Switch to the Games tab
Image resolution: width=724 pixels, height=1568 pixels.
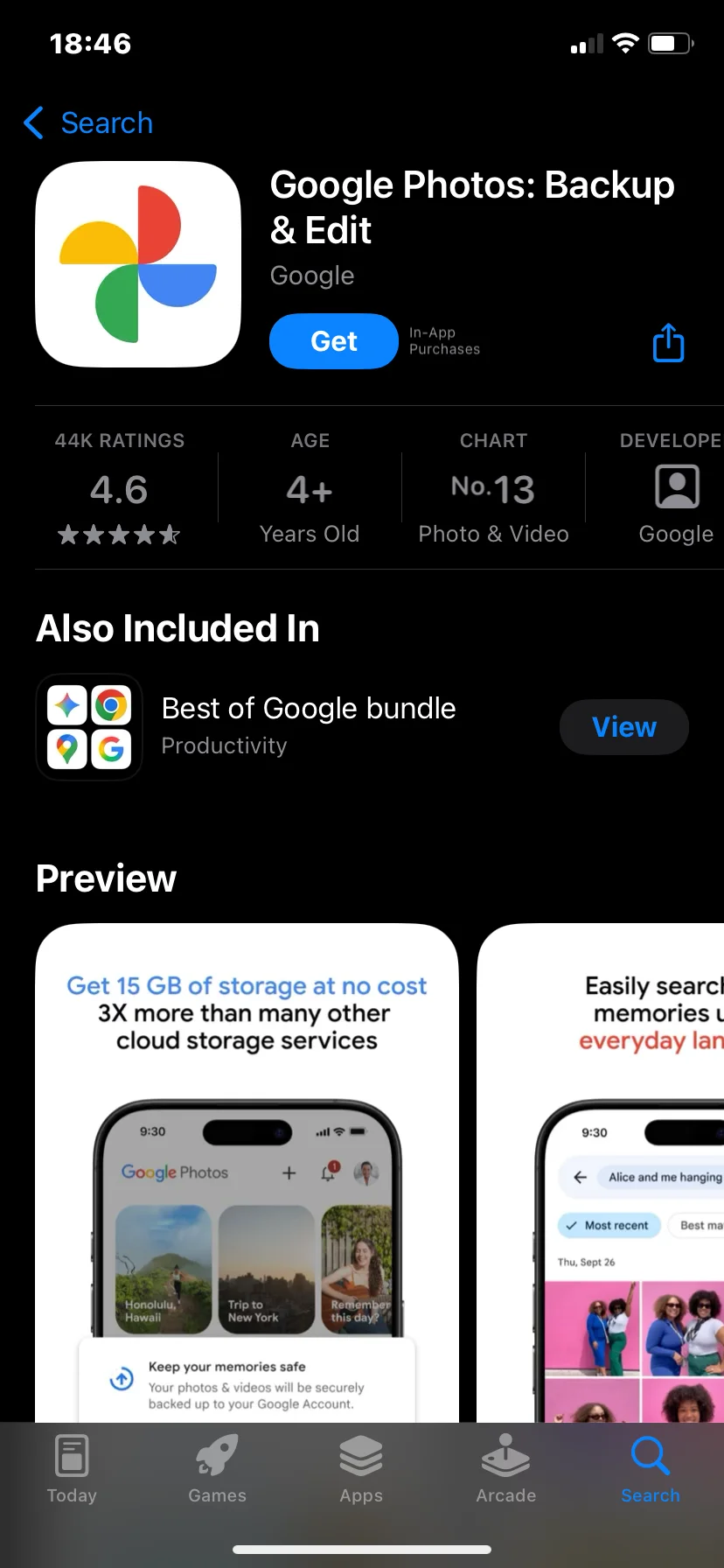point(217,1472)
